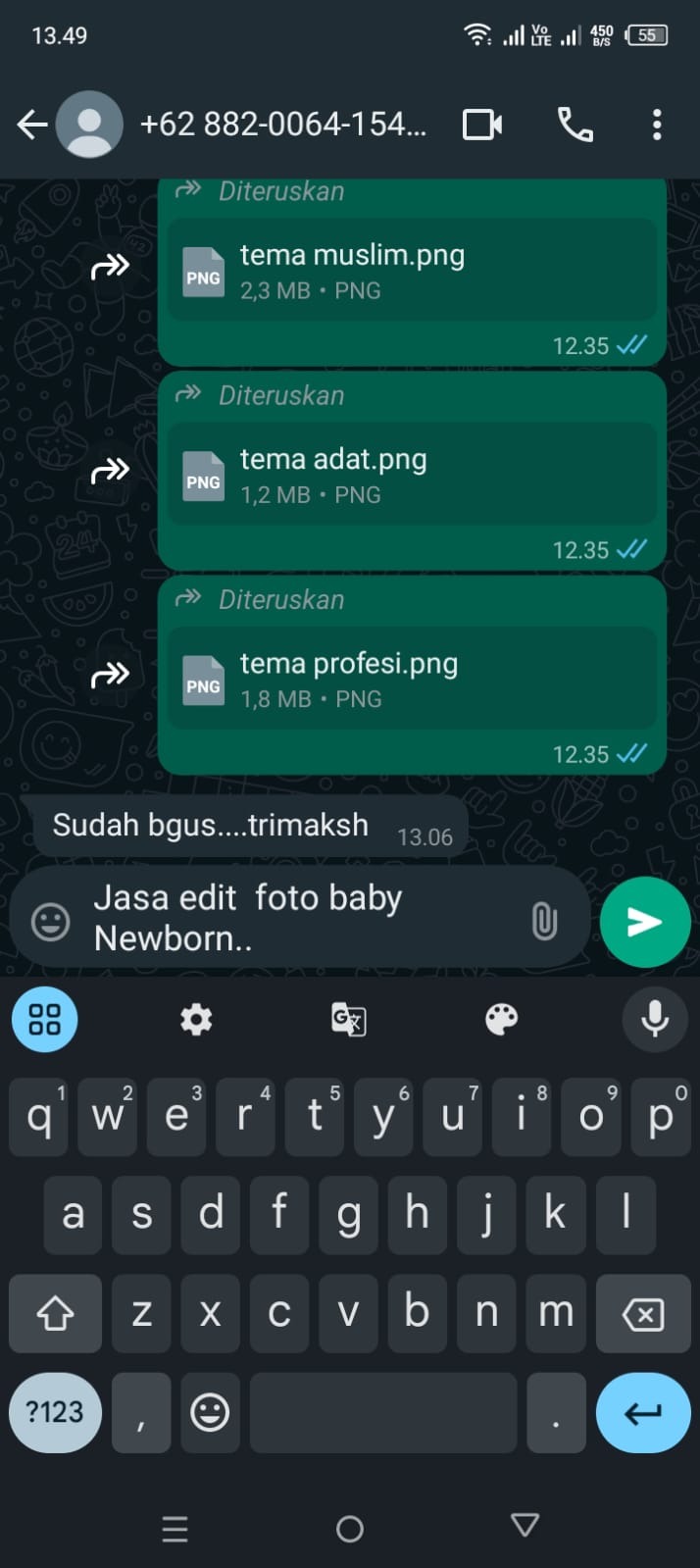
Task: Start a video call
Action: tap(481, 125)
